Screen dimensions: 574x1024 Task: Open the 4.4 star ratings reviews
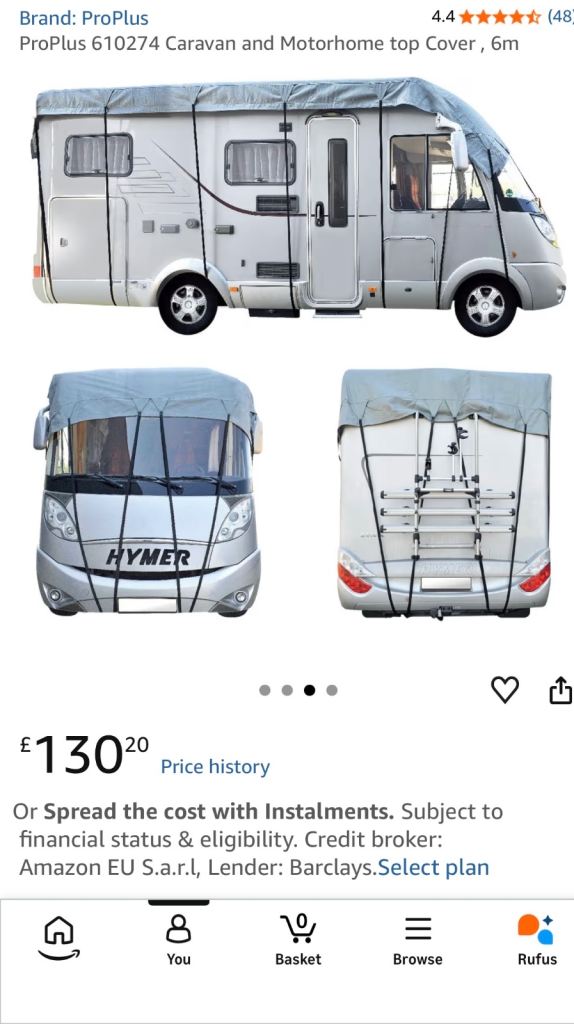502,17
